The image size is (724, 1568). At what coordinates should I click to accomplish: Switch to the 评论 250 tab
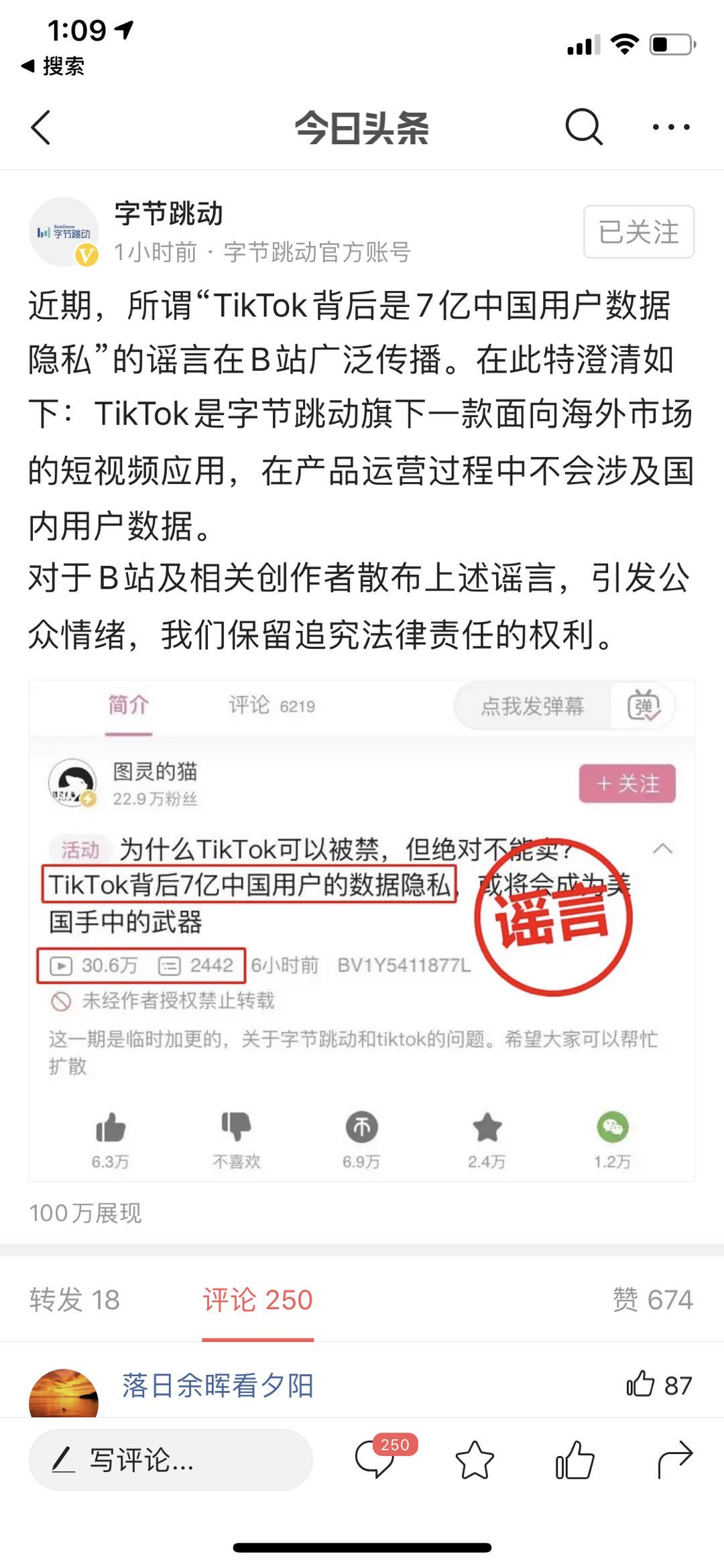click(x=258, y=1299)
